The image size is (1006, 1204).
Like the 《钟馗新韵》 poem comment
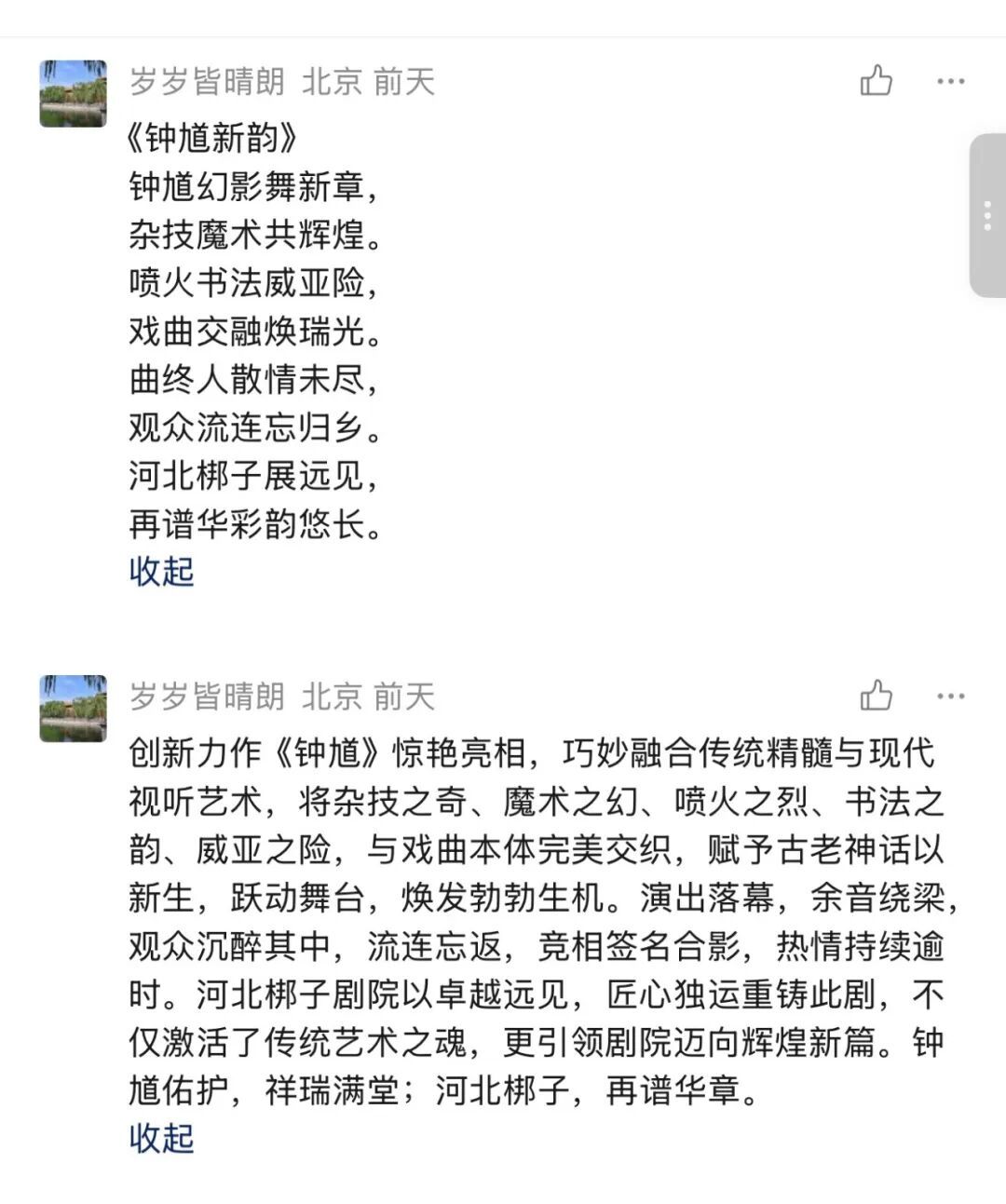[876, 81]
